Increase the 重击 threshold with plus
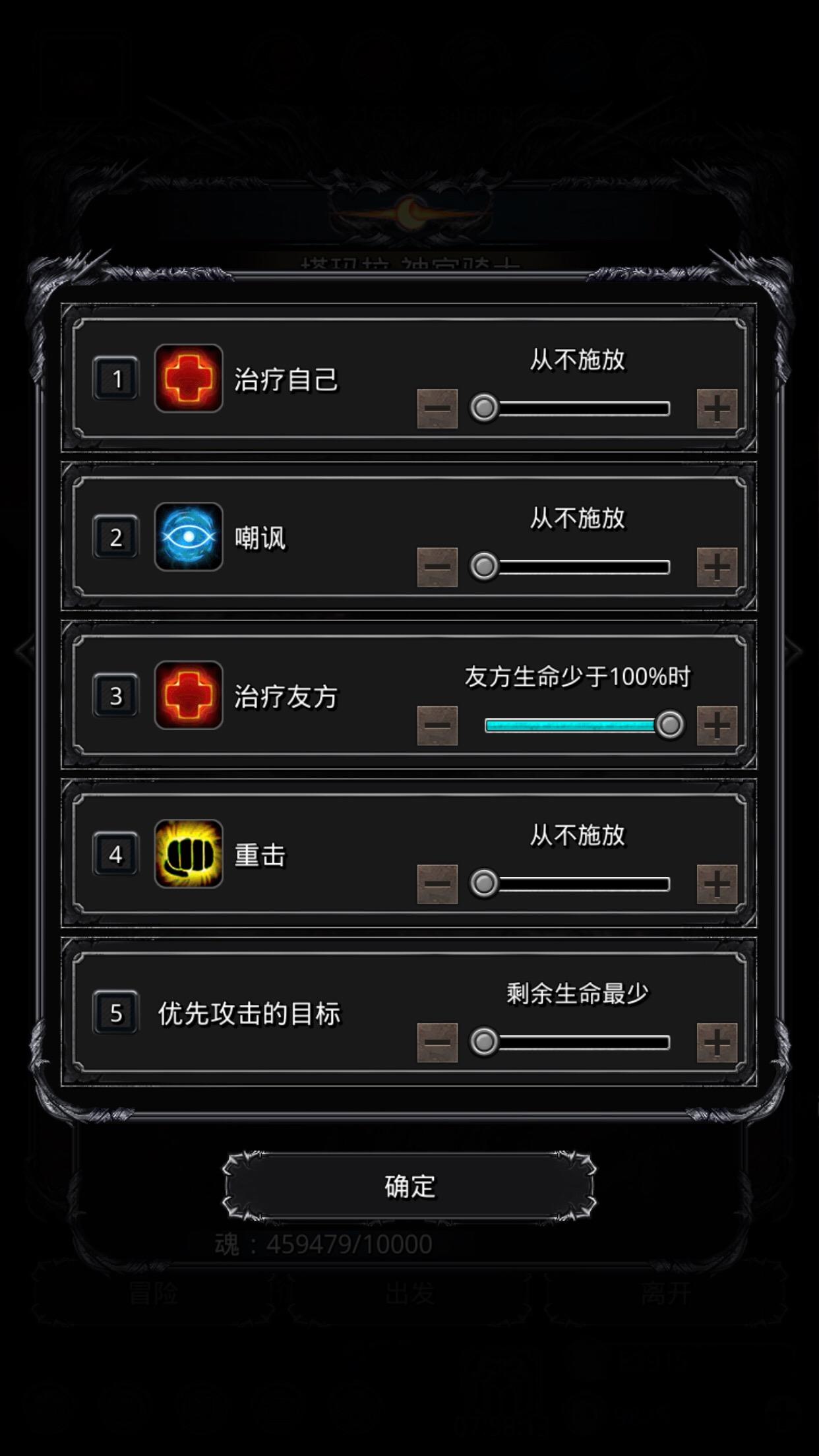This screenshot has height=1456, width=819. [x=717, y=884]
